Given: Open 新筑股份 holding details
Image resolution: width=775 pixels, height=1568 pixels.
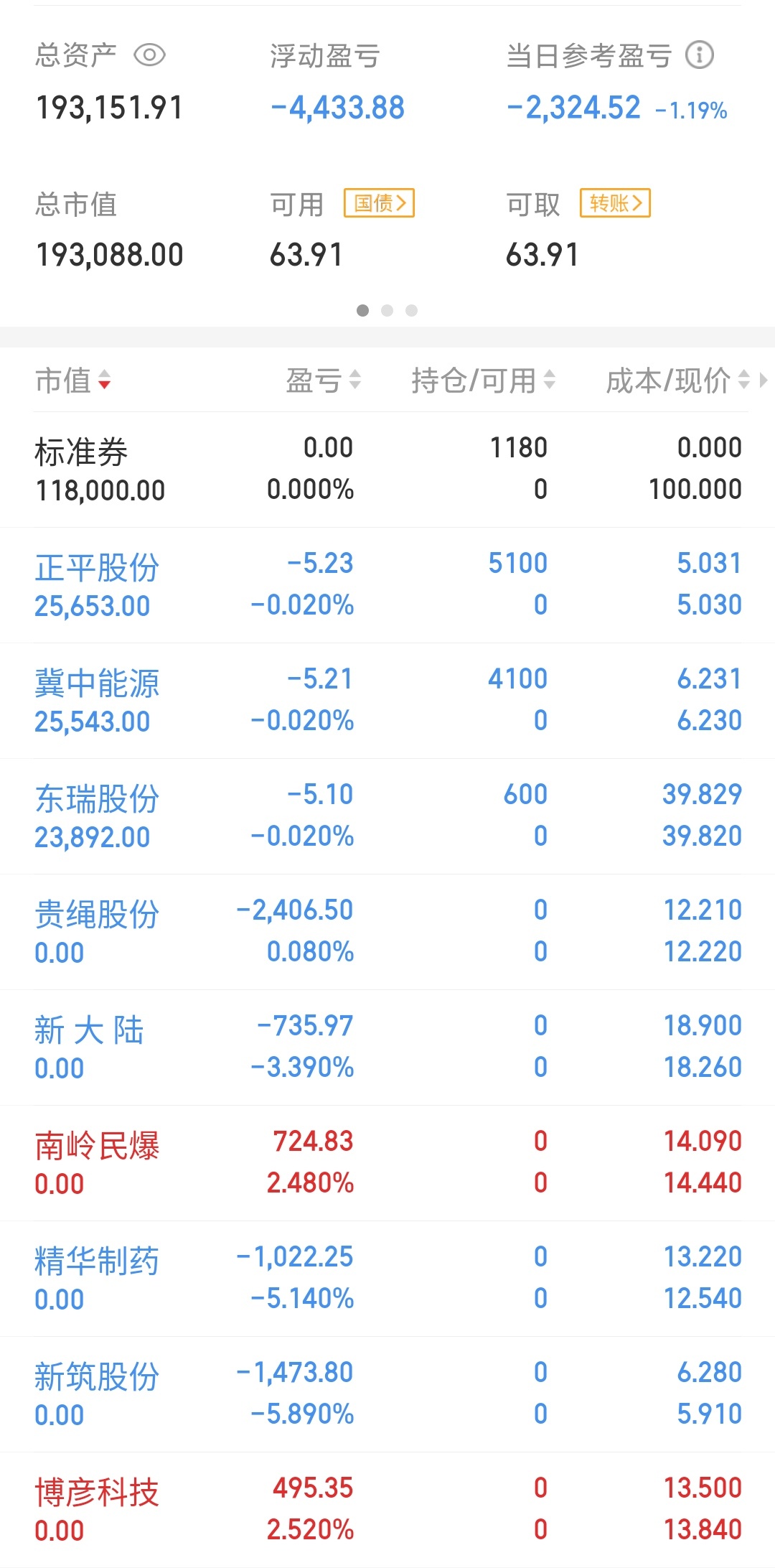Looking at the screenshot, I should click(x=387, y=1394).
